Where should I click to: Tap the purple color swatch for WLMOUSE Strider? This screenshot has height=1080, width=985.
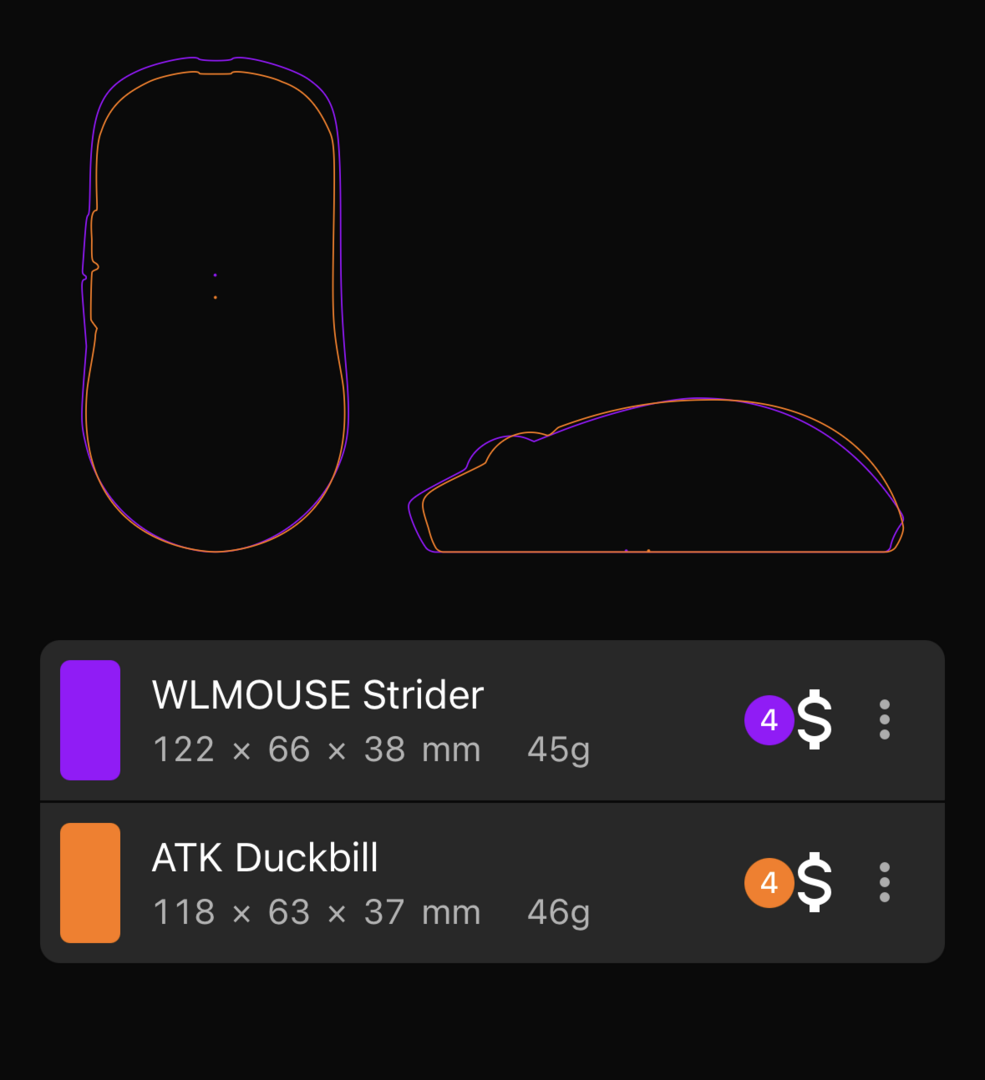click(90, 720)
